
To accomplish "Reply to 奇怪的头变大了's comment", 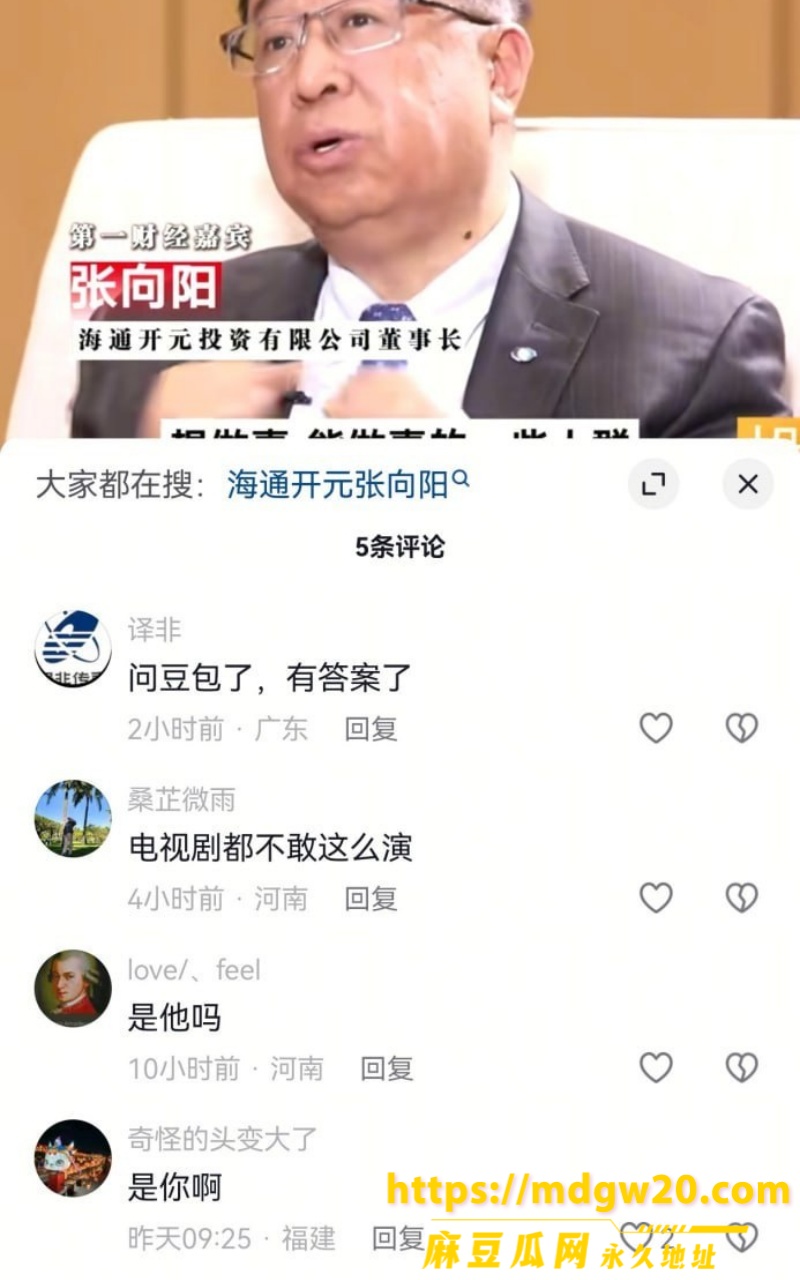I will 398,1239.
